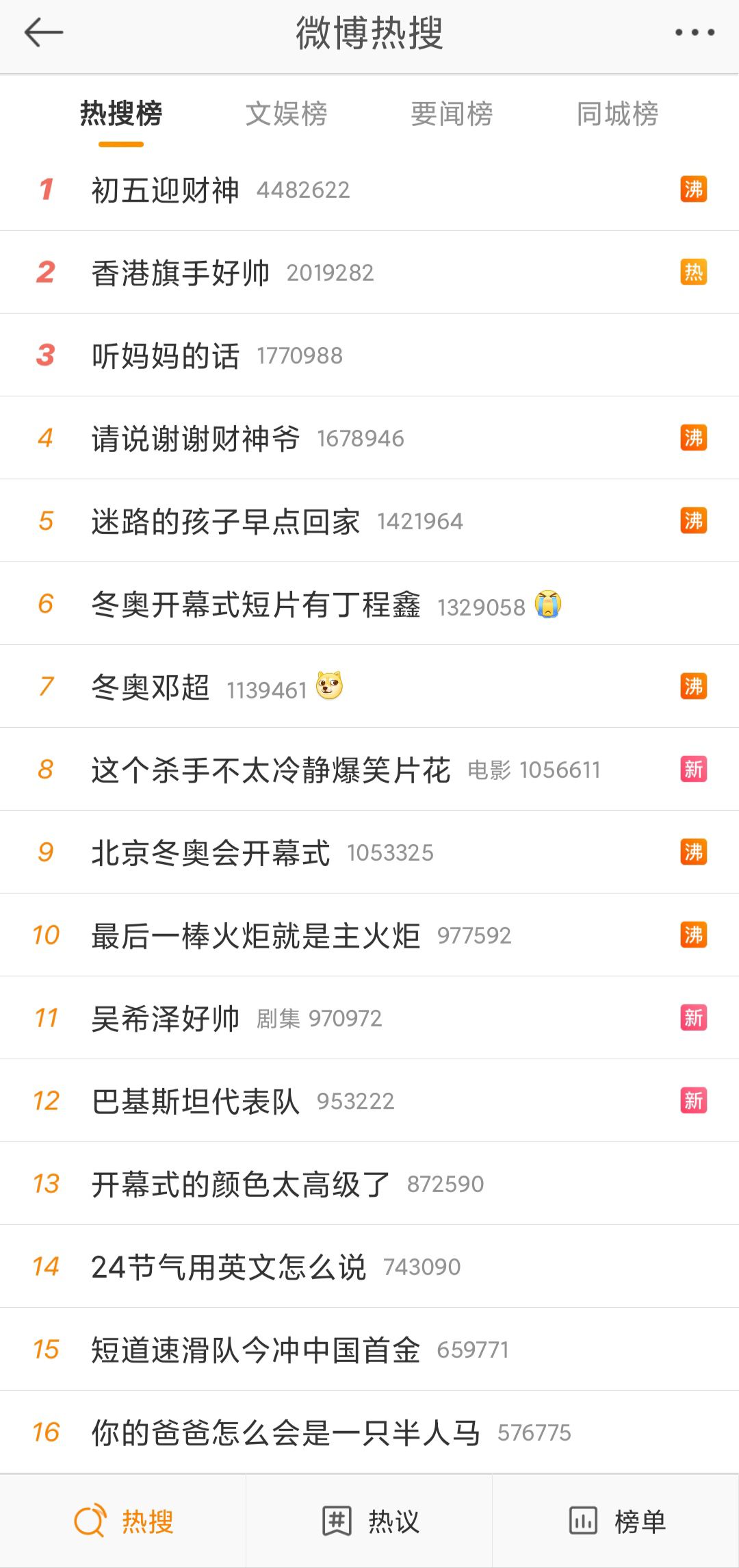Open 冬奥开幕式短片有丁程鑫 topic
This screenshot has width=739, height=1568.
tap(369, 604)
